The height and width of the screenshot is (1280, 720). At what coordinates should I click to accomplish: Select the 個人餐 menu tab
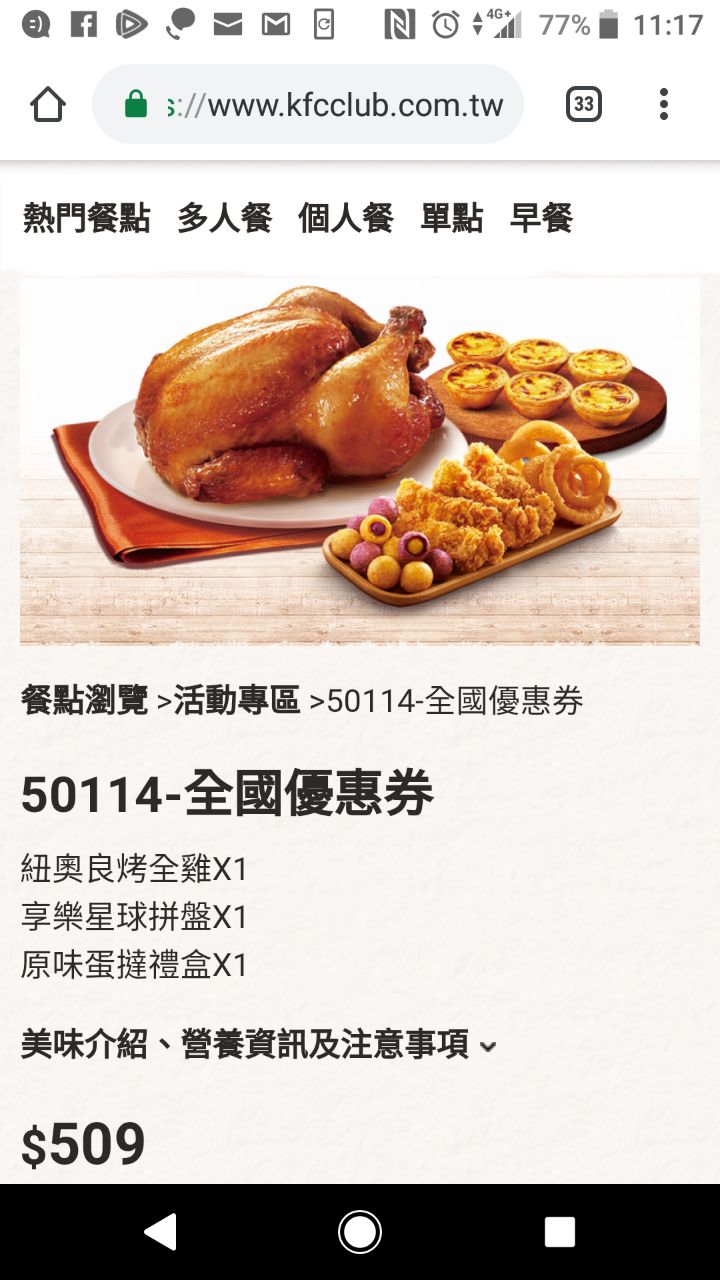tap(345, 218)
